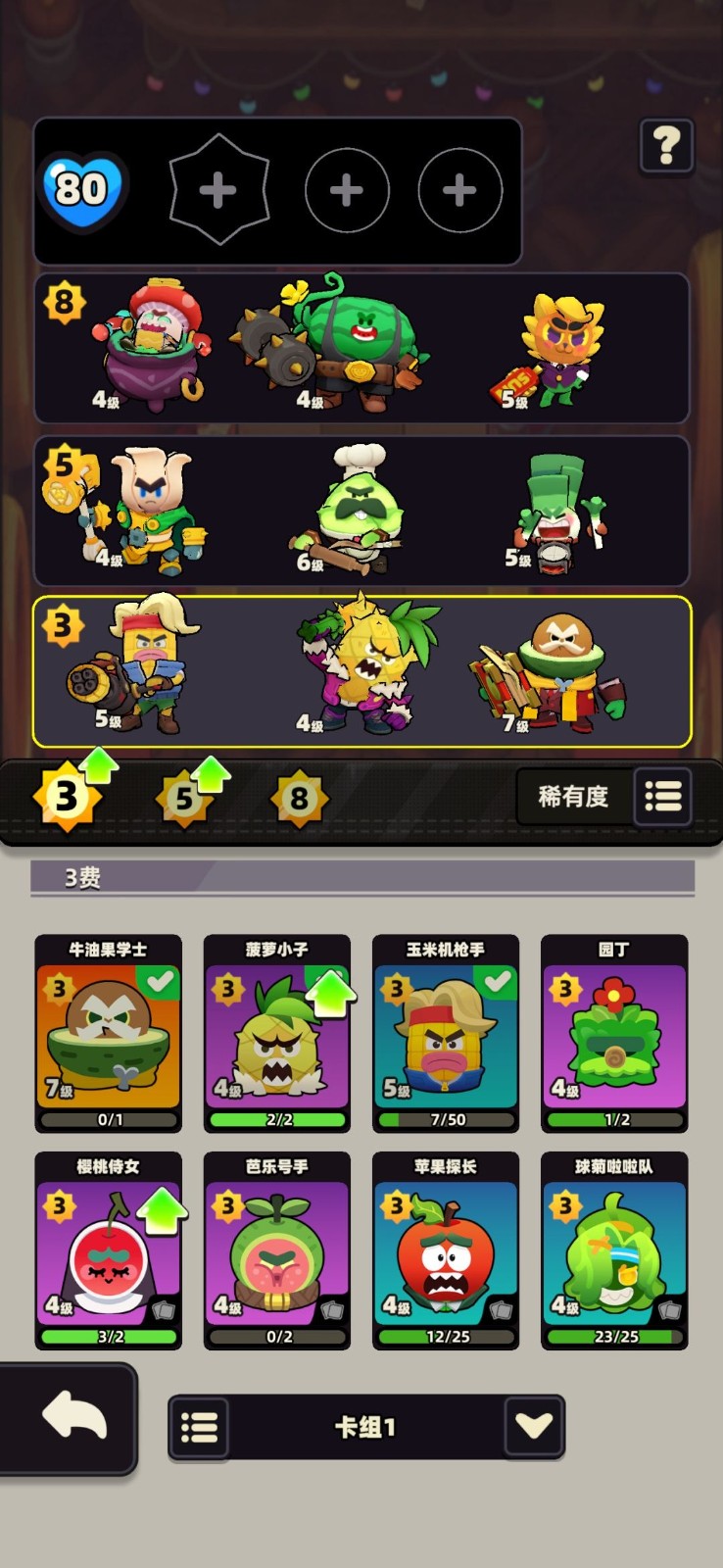Screen dimensions: 723x1568
Task: Open the 稀有度 sort option
Action: click(604, 796)
